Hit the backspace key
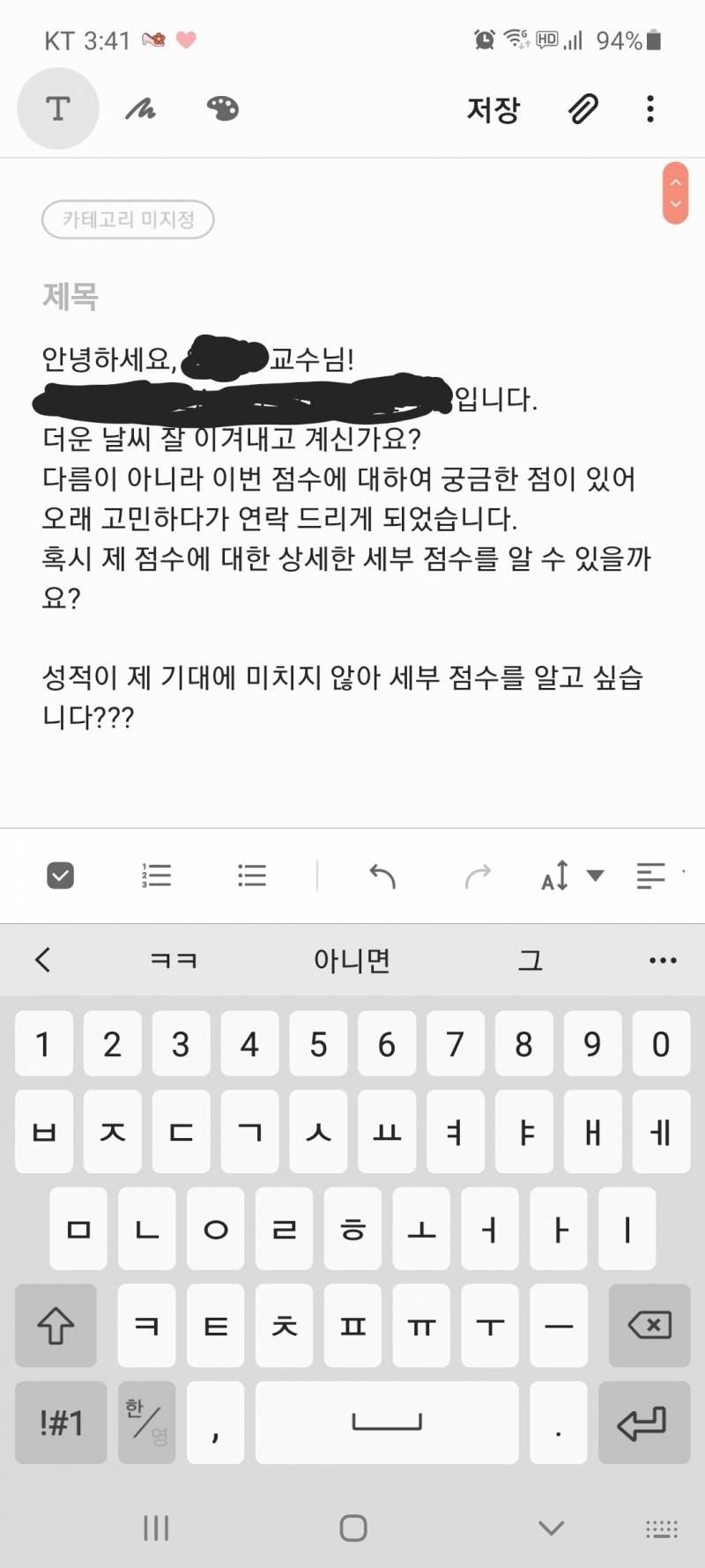The width and height of the screenshot is (705, 1568). [649, 1325]
